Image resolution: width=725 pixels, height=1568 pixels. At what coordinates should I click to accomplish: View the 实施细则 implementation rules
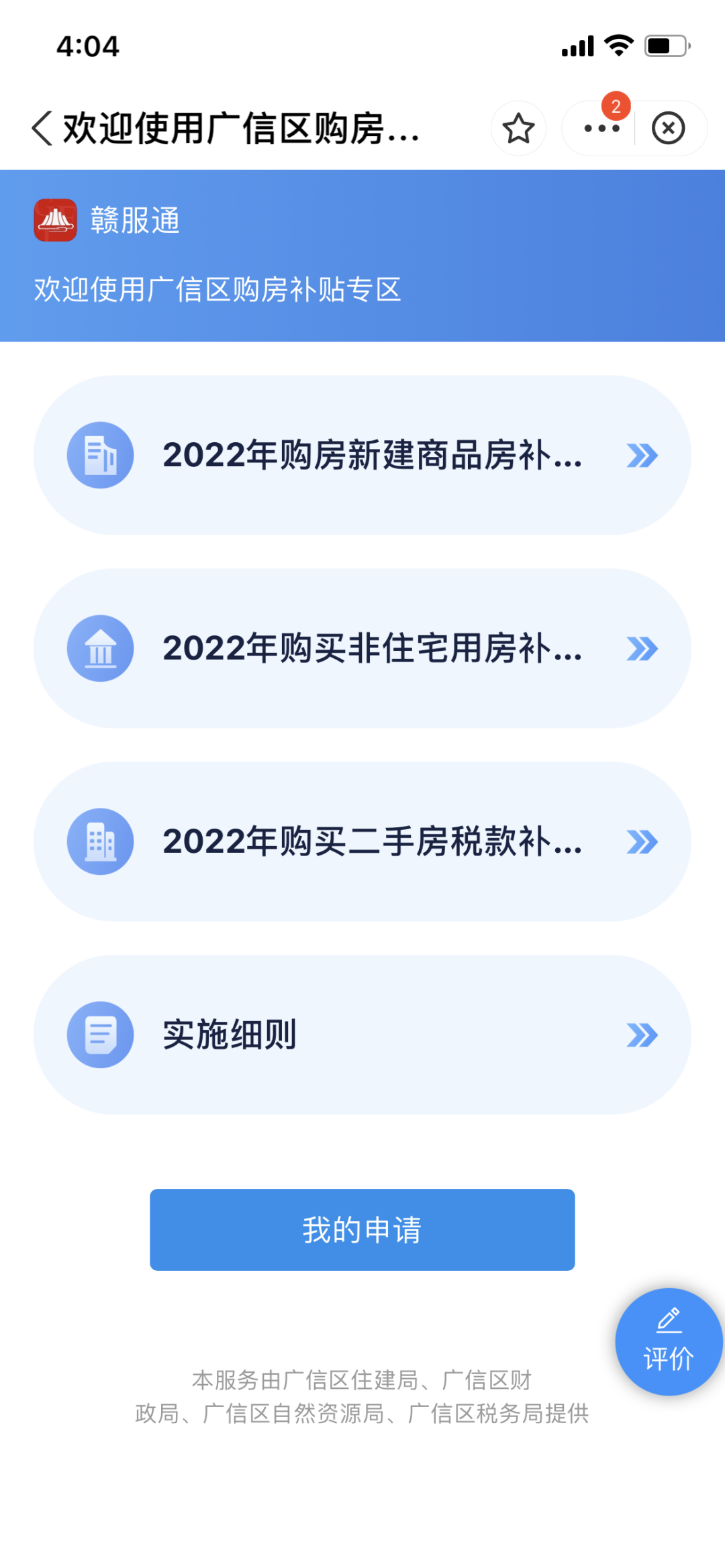click(x=362, y=1035)
